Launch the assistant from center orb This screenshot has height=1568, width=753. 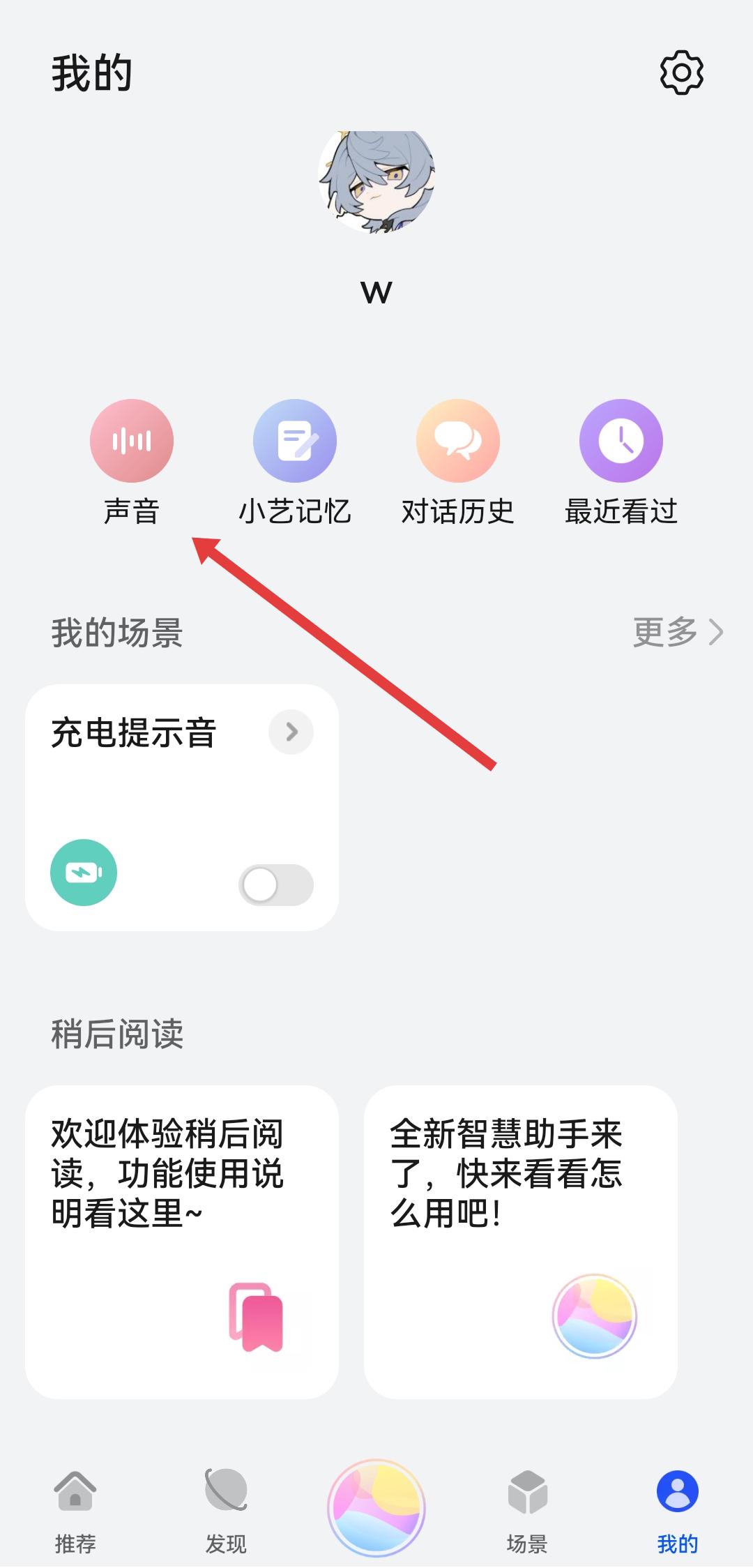pos(376,1507)
